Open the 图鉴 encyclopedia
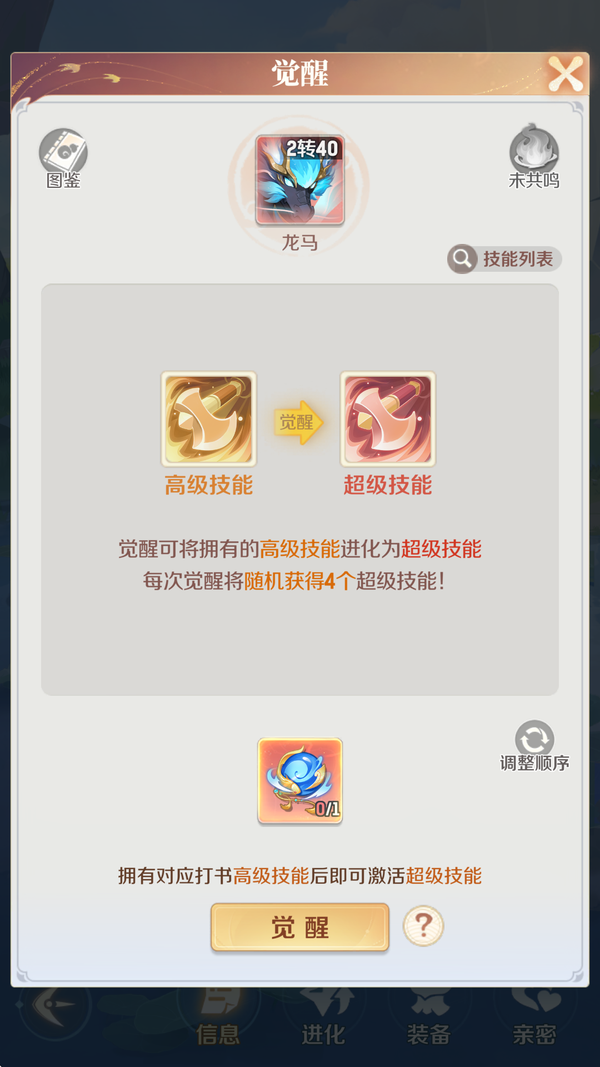This screenshot has height=1067, width=600. click(63, 157)
